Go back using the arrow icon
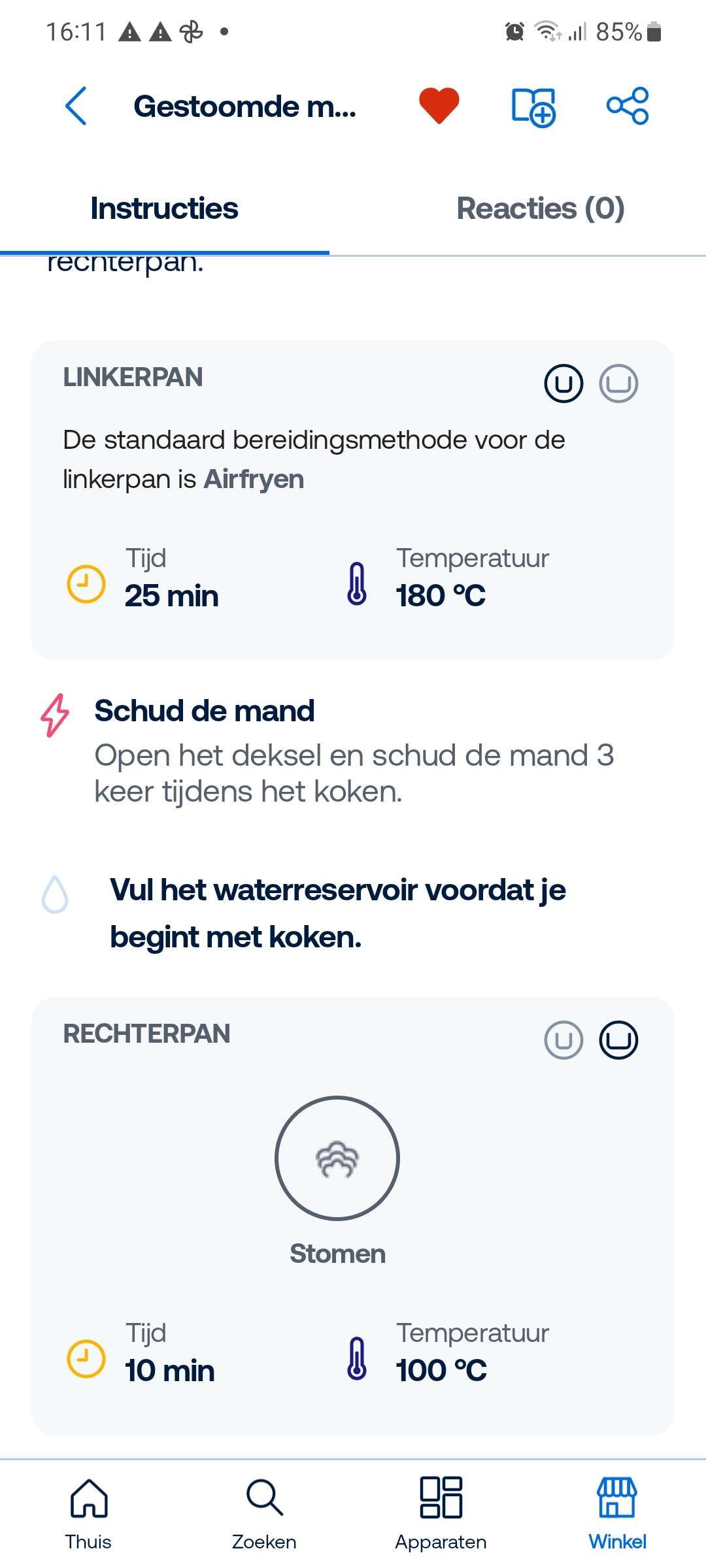The height and width of the screenshot is (1568, 706). pyautogui.click(x=76, y=106)
